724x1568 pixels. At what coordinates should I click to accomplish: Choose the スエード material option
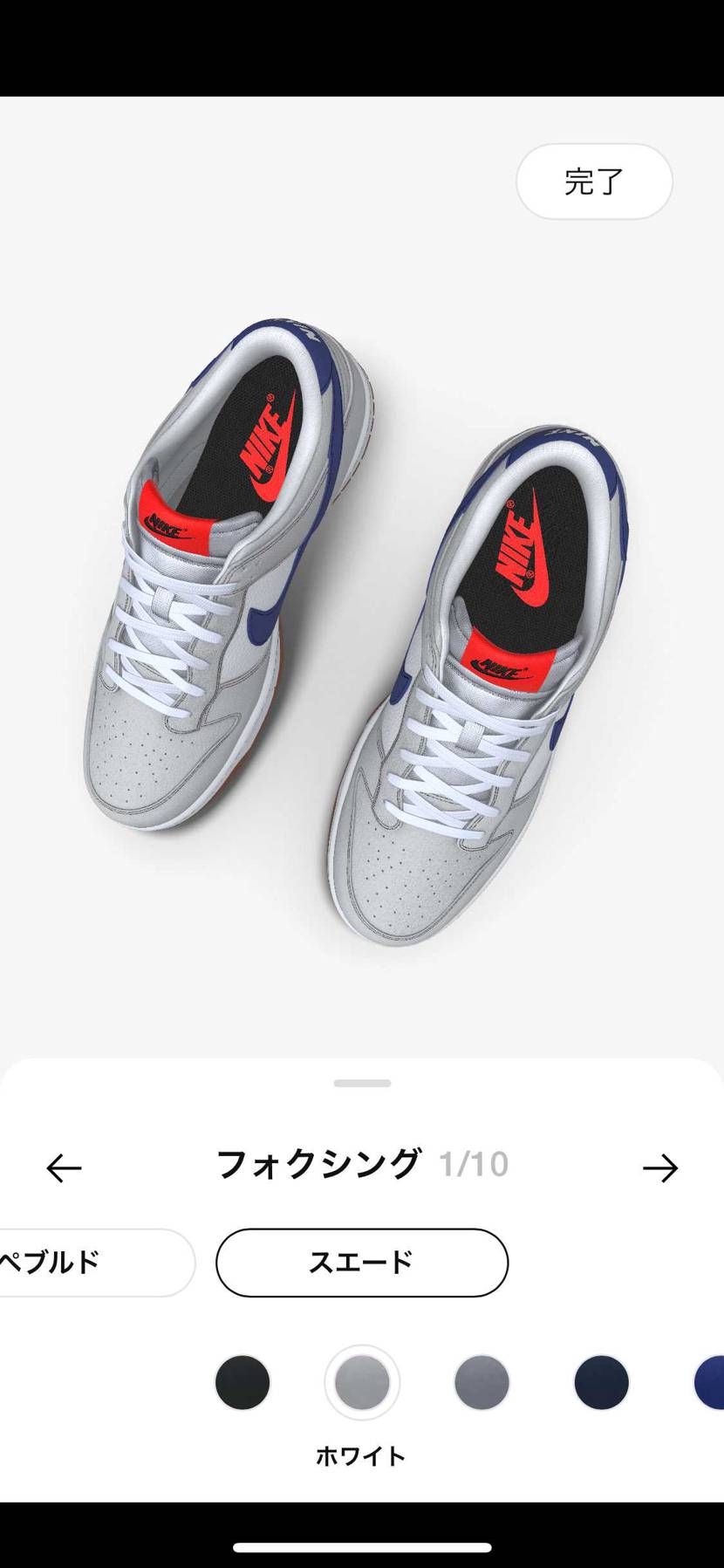361,1262
